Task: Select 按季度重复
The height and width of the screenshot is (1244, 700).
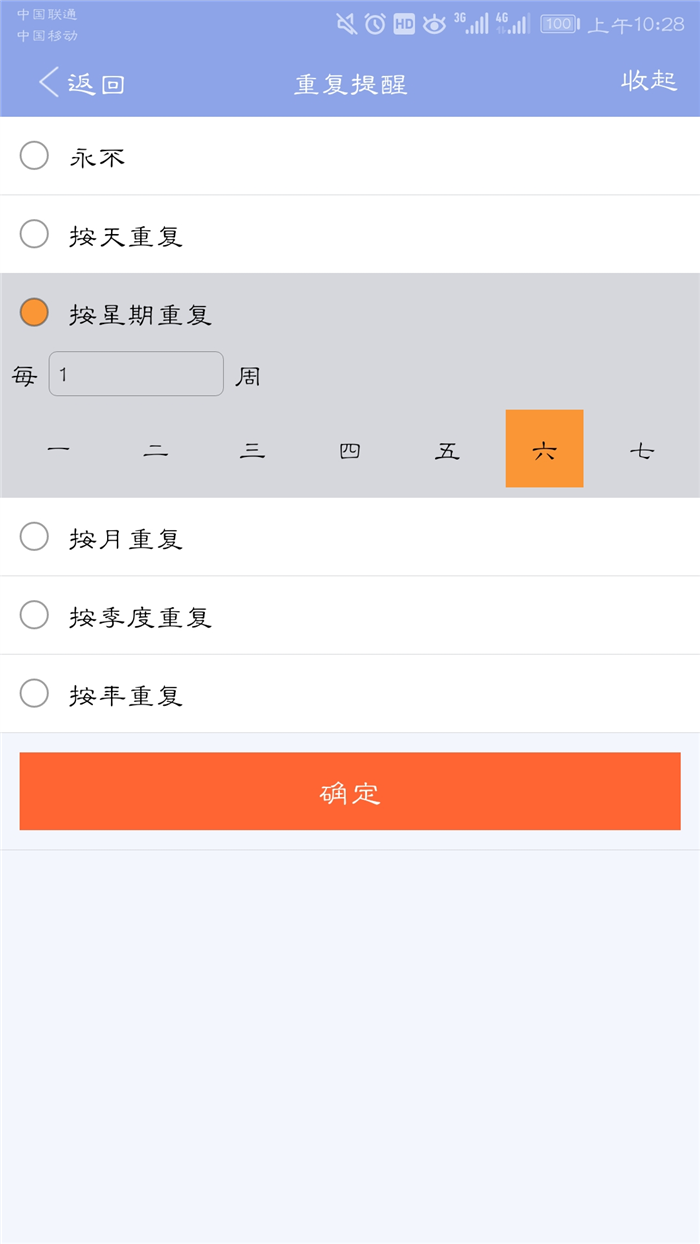Action: point(350,616)
